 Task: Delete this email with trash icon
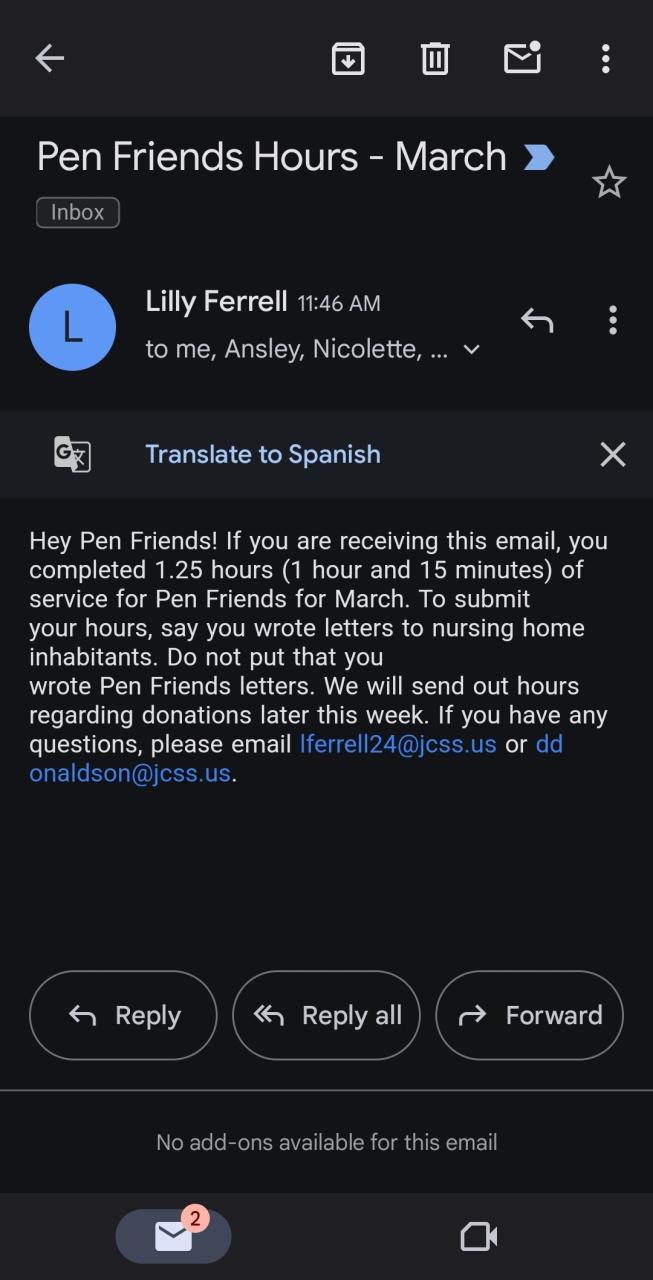pos(435,59)
